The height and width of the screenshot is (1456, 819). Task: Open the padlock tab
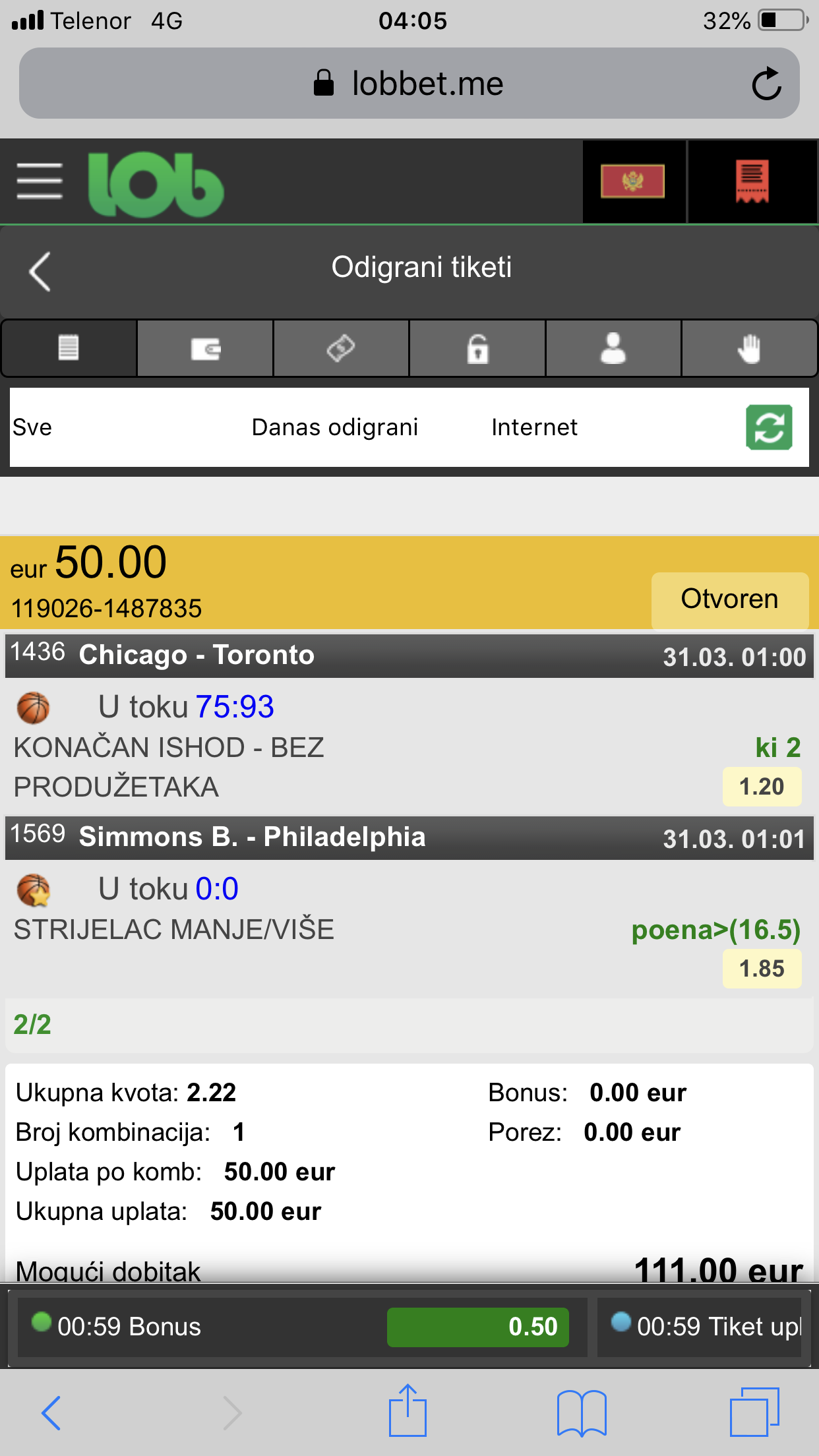(x=477, y=348)
